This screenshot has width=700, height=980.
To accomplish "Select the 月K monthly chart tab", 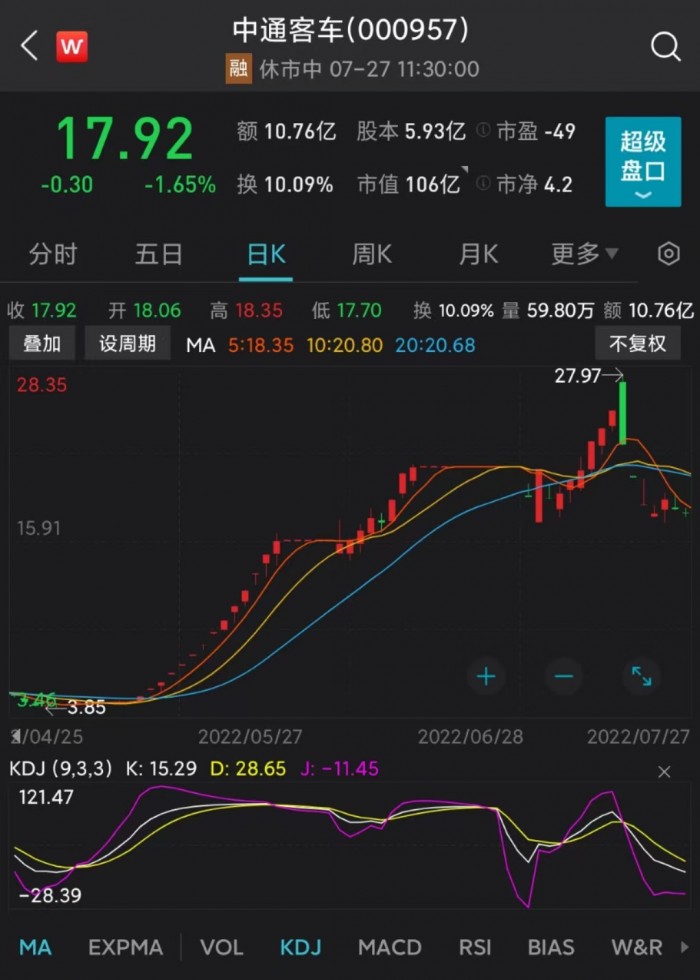I will click(x=478, y=254).
